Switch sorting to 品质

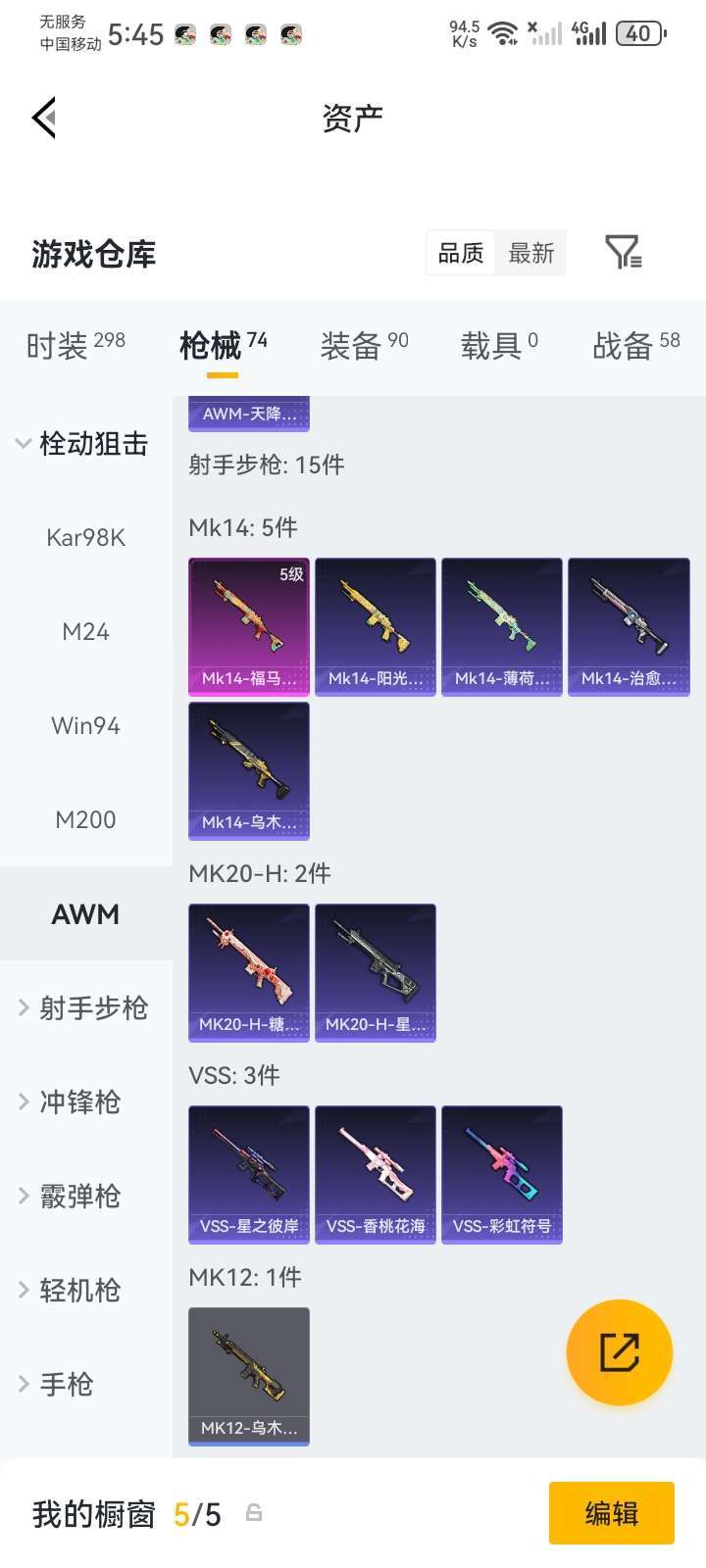click(460, 252)
